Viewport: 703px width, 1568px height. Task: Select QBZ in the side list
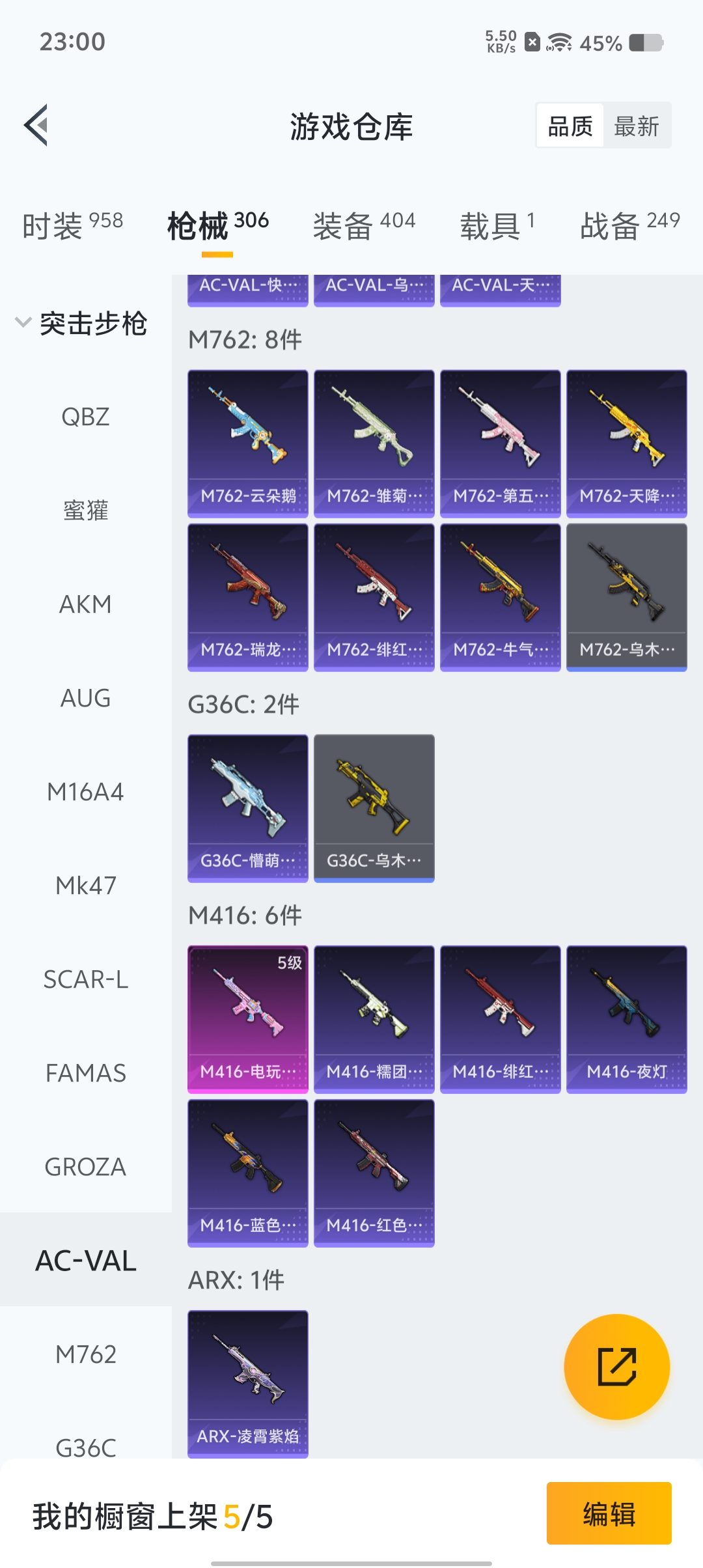pos(85,417)
